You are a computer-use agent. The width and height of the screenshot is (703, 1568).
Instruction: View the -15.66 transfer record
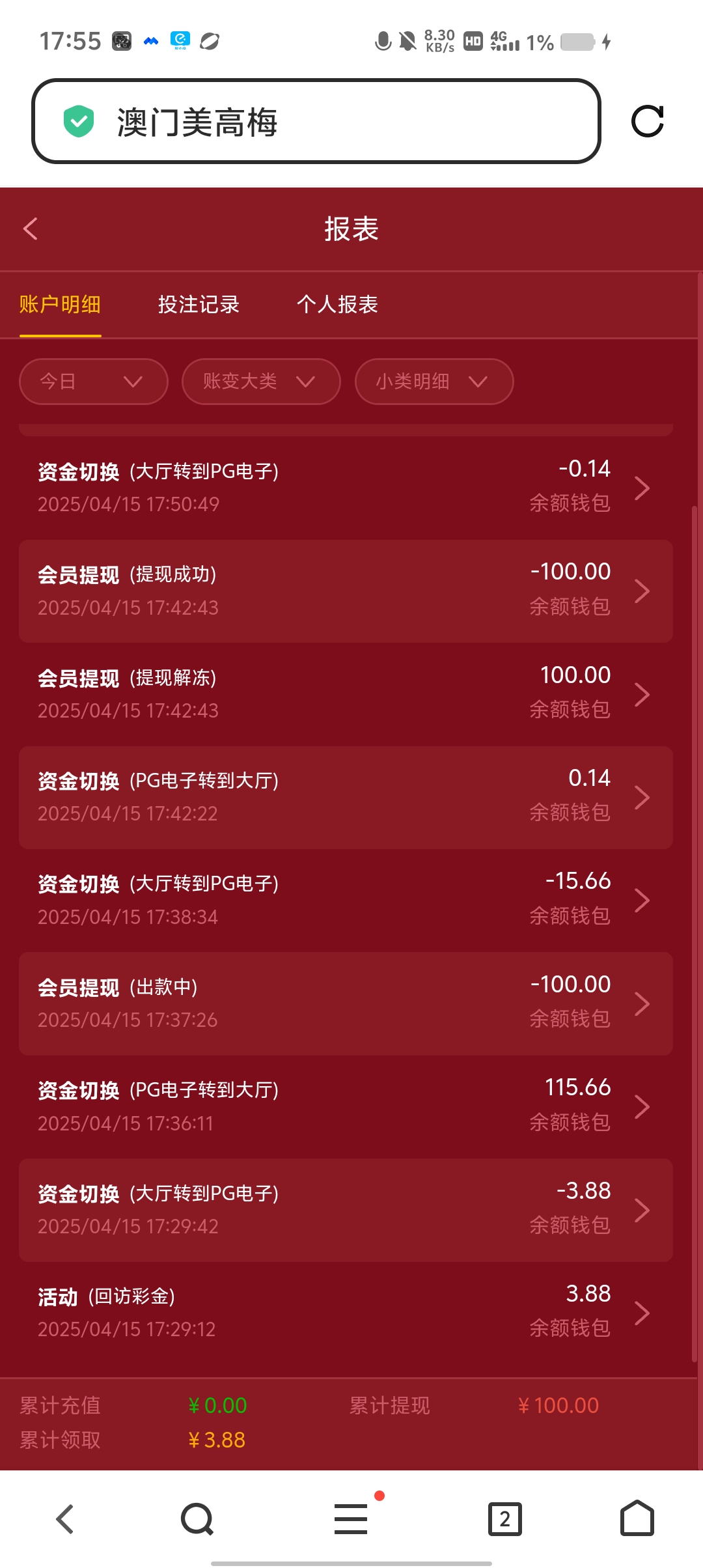click(x=345, y=900)
